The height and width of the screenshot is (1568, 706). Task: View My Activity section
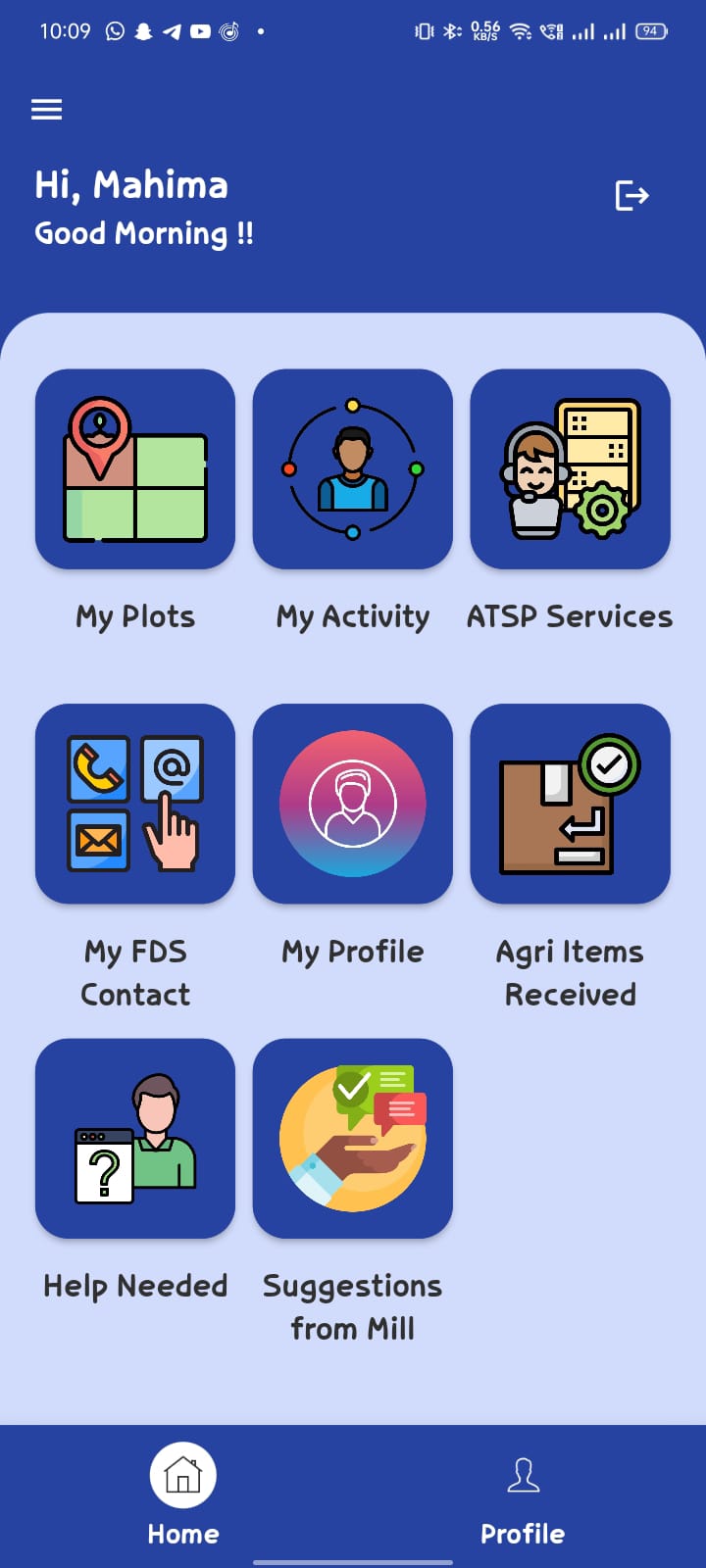tap(353, 469)
